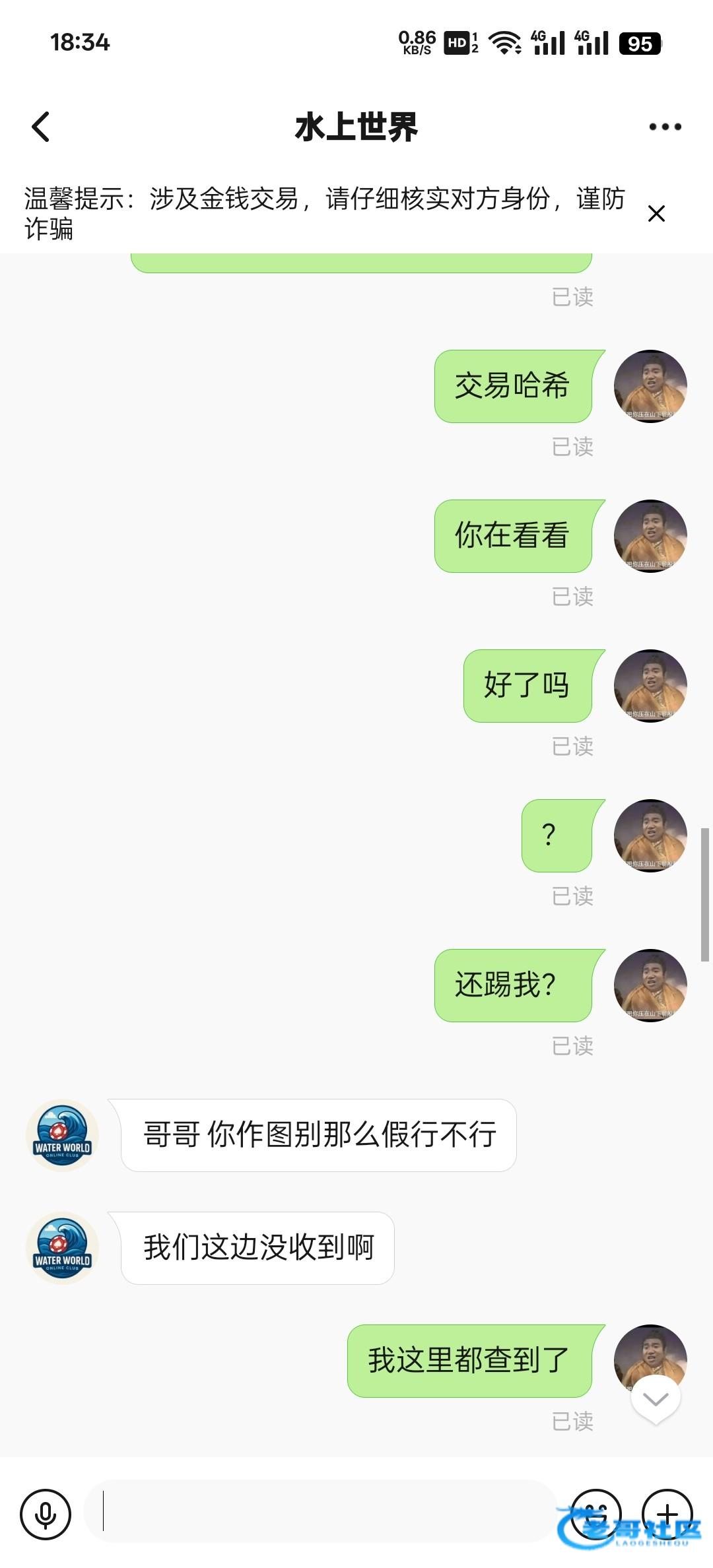Focus the message text input field
The image size is (713, 1568).
323,1511
